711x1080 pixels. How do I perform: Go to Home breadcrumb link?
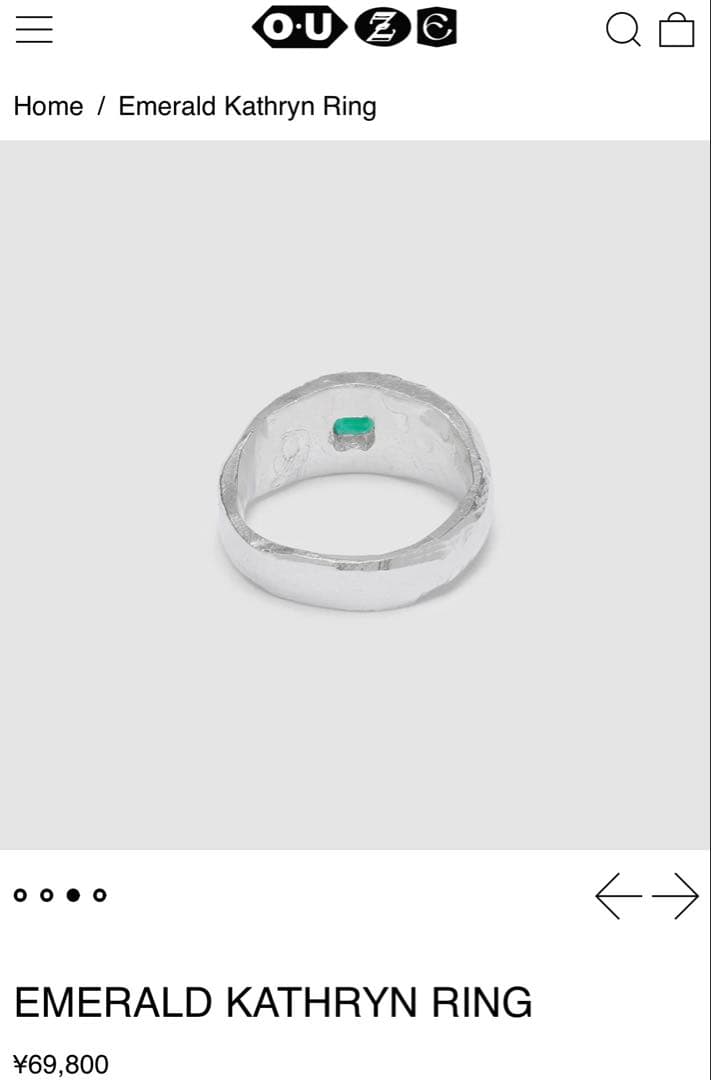point(48,106)
